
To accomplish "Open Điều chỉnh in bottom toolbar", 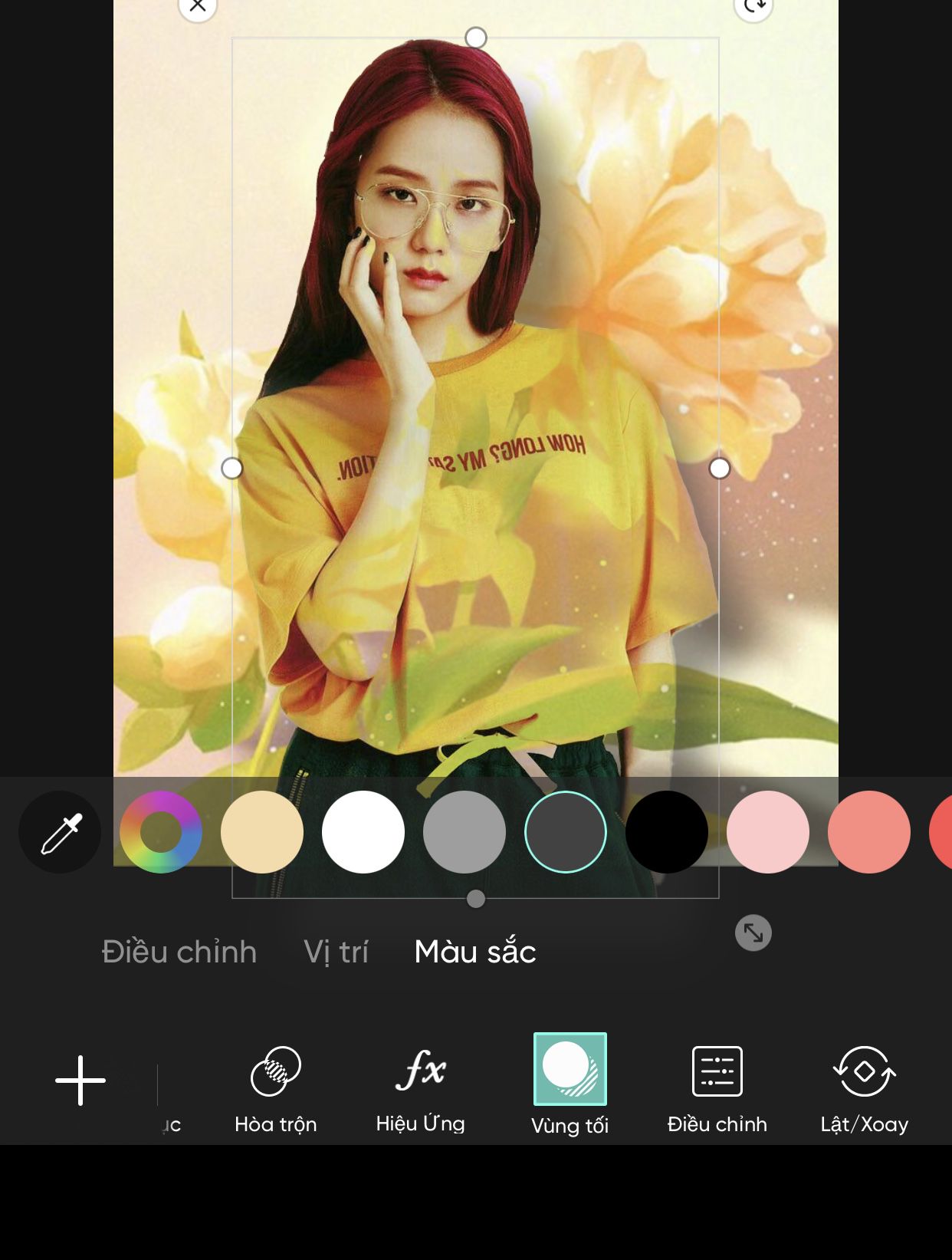I will click(717, 1089).
